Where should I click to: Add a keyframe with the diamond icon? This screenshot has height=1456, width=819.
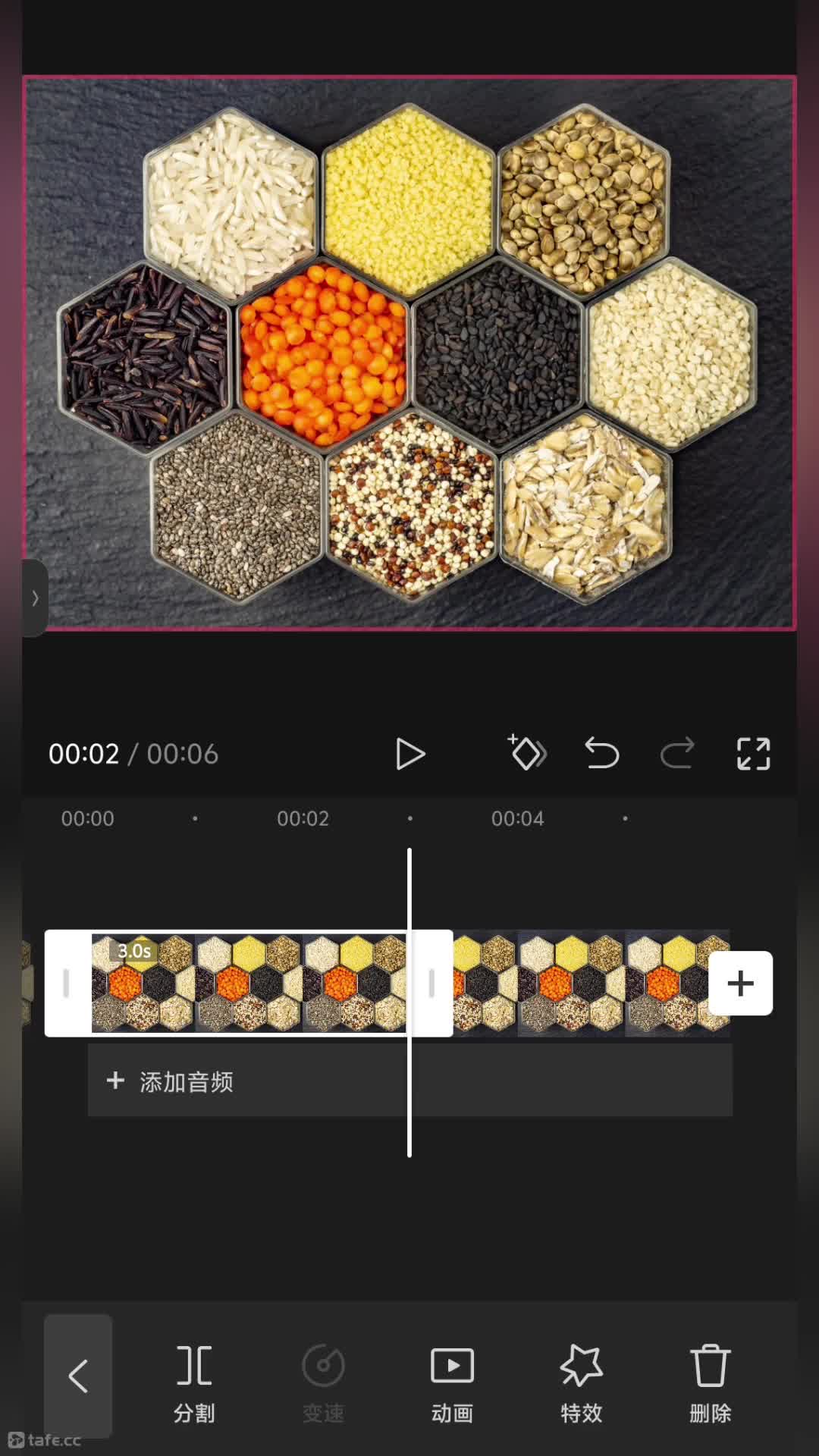(x=526, y=752)
